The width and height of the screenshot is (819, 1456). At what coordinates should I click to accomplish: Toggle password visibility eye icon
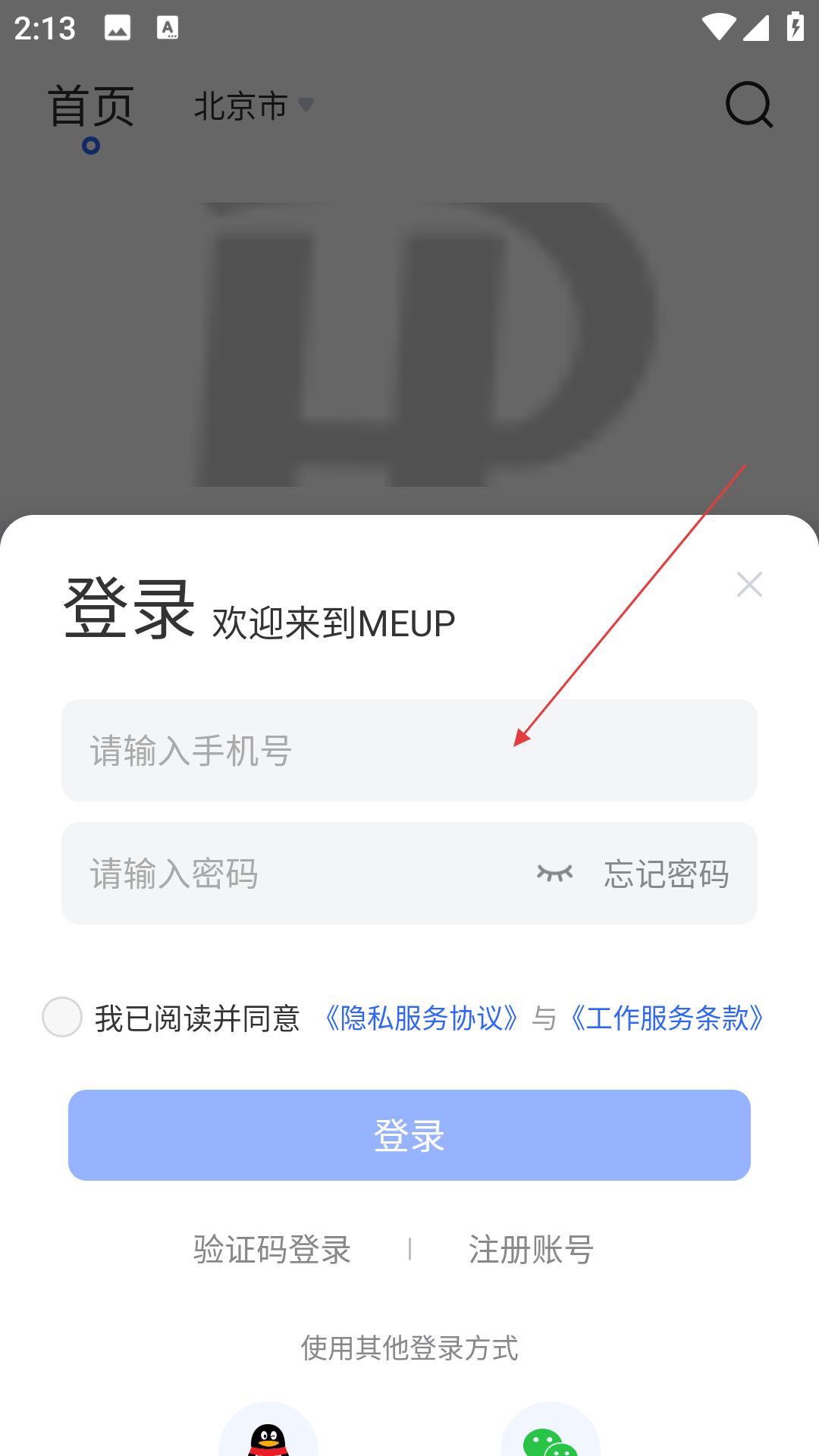click(x=554, y=874)
